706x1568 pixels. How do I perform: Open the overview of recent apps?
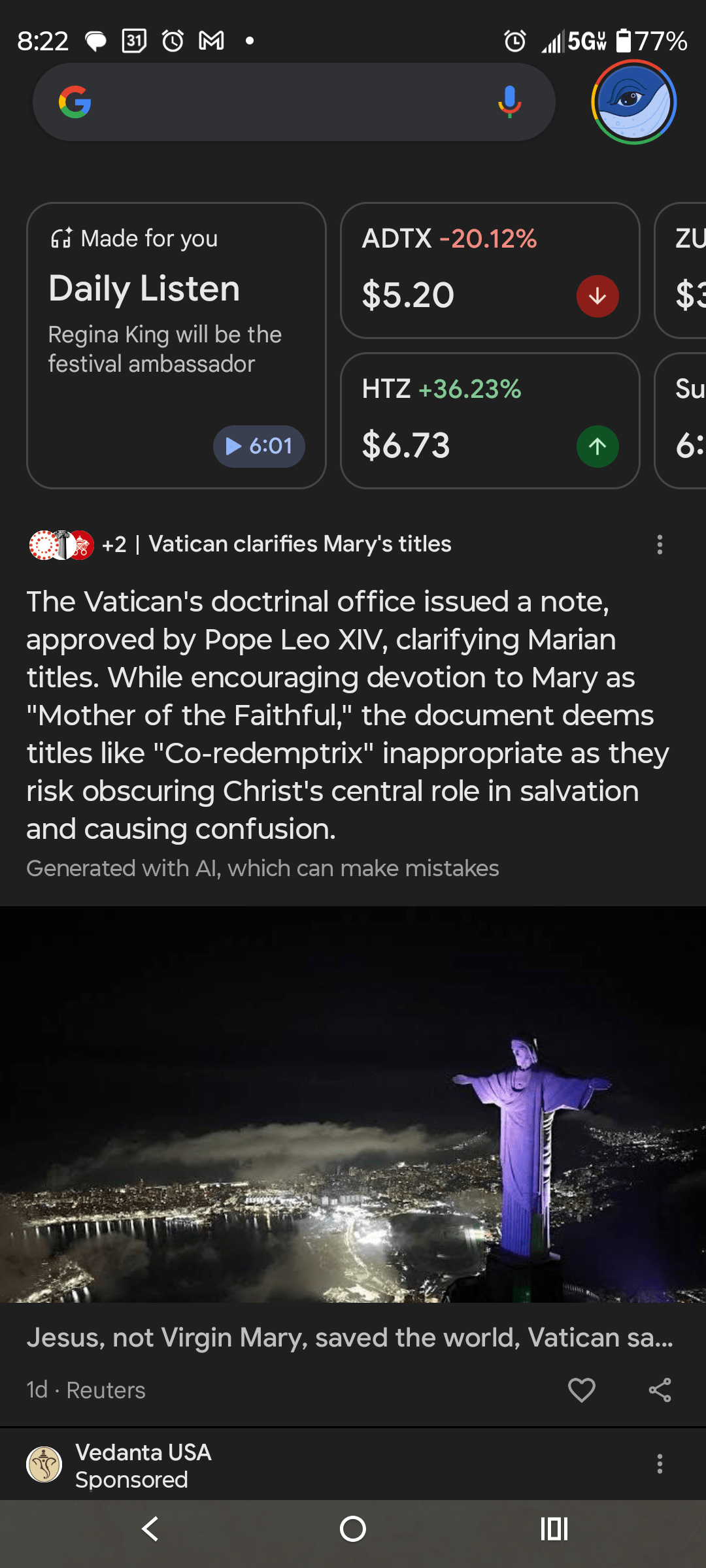(553, 1529)
